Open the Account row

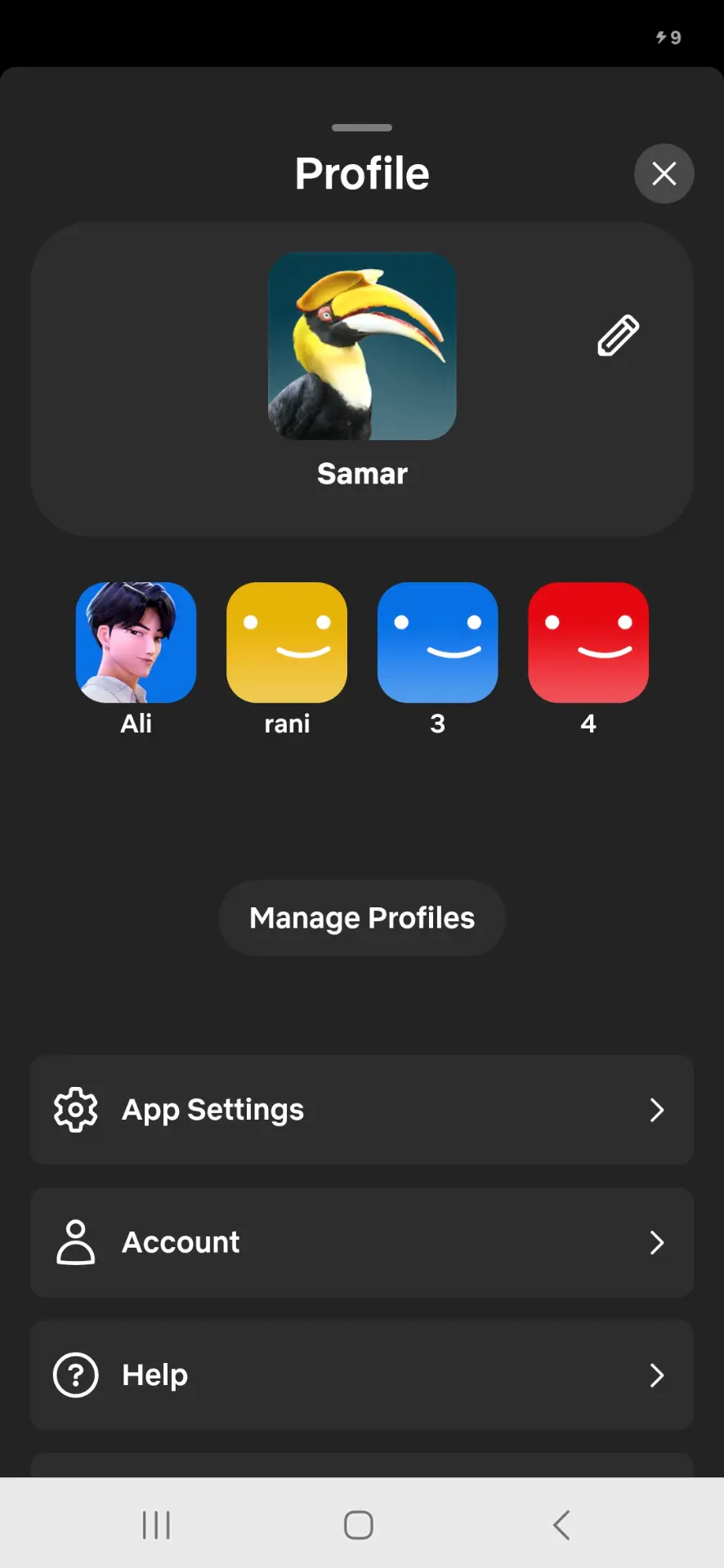pyautogui.click(x=362, y=1242)
